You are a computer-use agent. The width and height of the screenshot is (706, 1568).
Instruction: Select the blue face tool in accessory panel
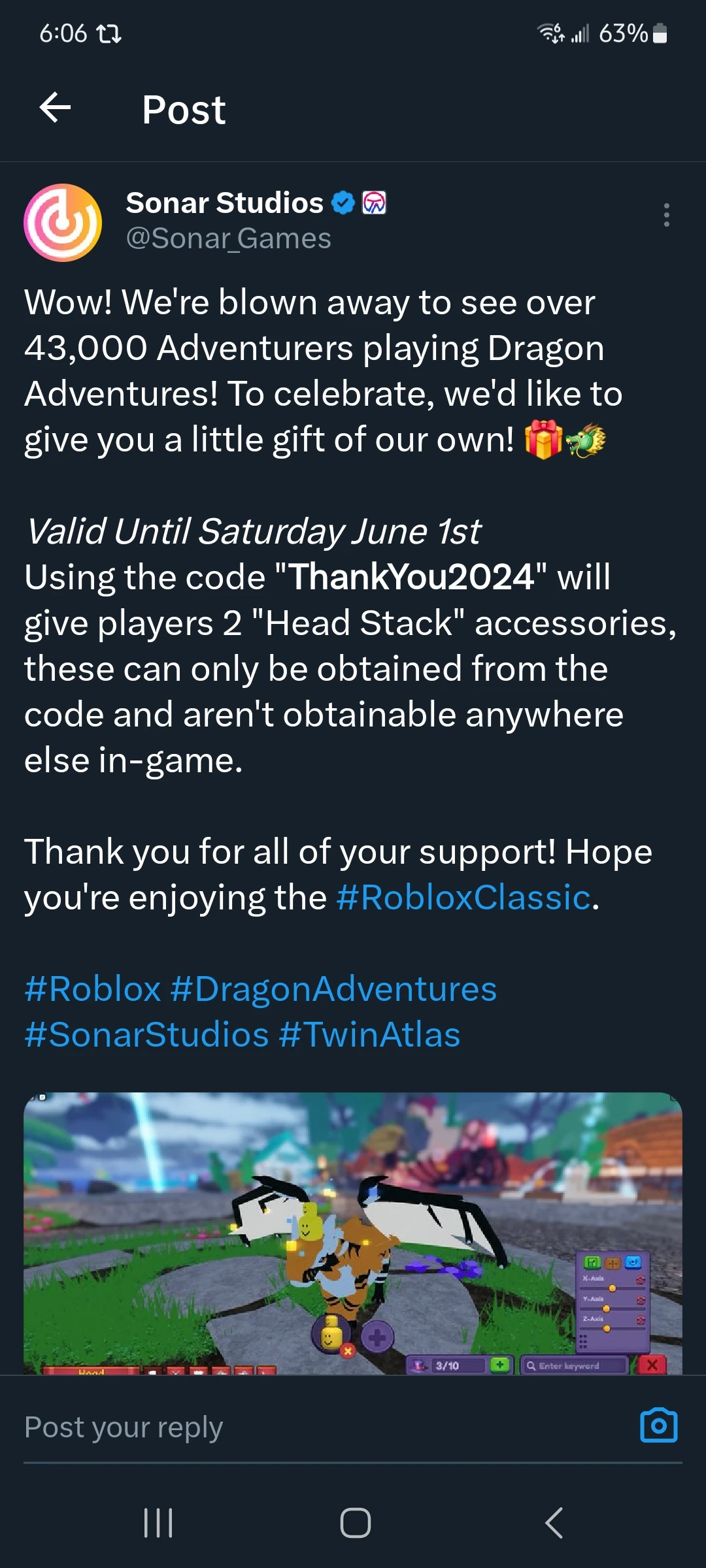click(x=633, y=1262)
